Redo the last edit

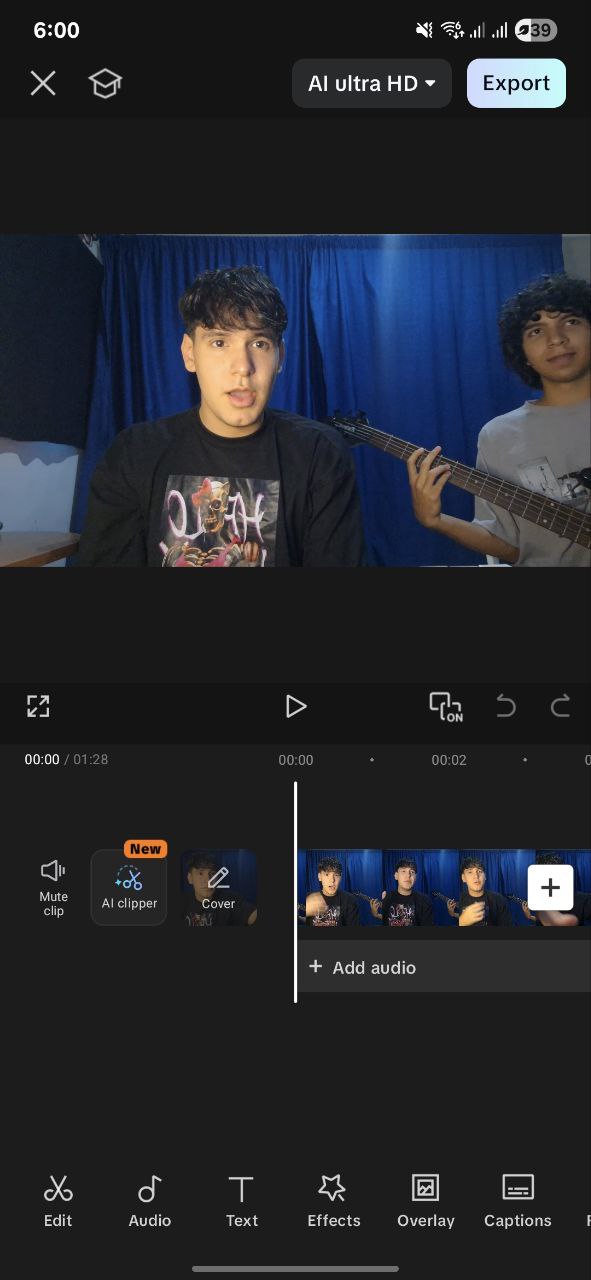pos(561,706)
